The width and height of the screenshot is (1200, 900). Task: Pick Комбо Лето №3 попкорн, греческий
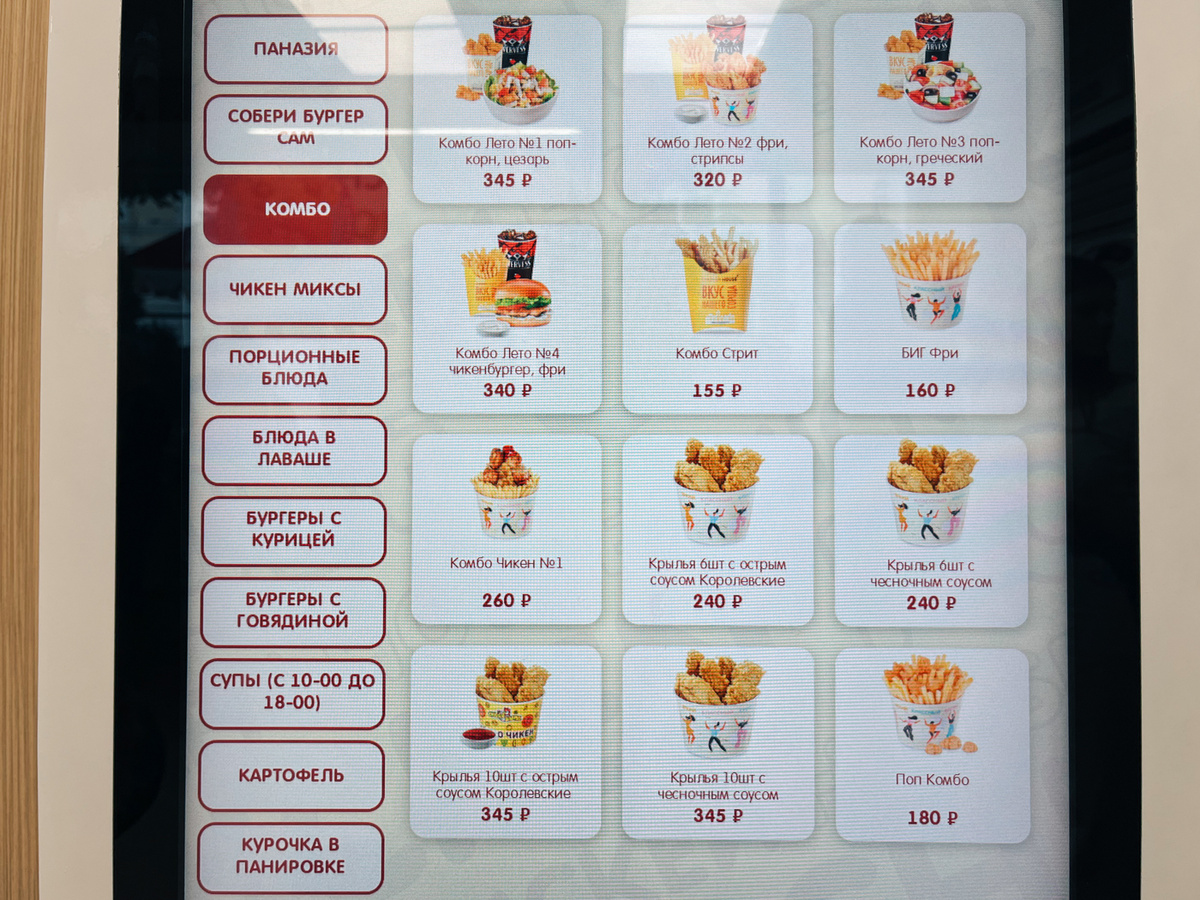929,108
